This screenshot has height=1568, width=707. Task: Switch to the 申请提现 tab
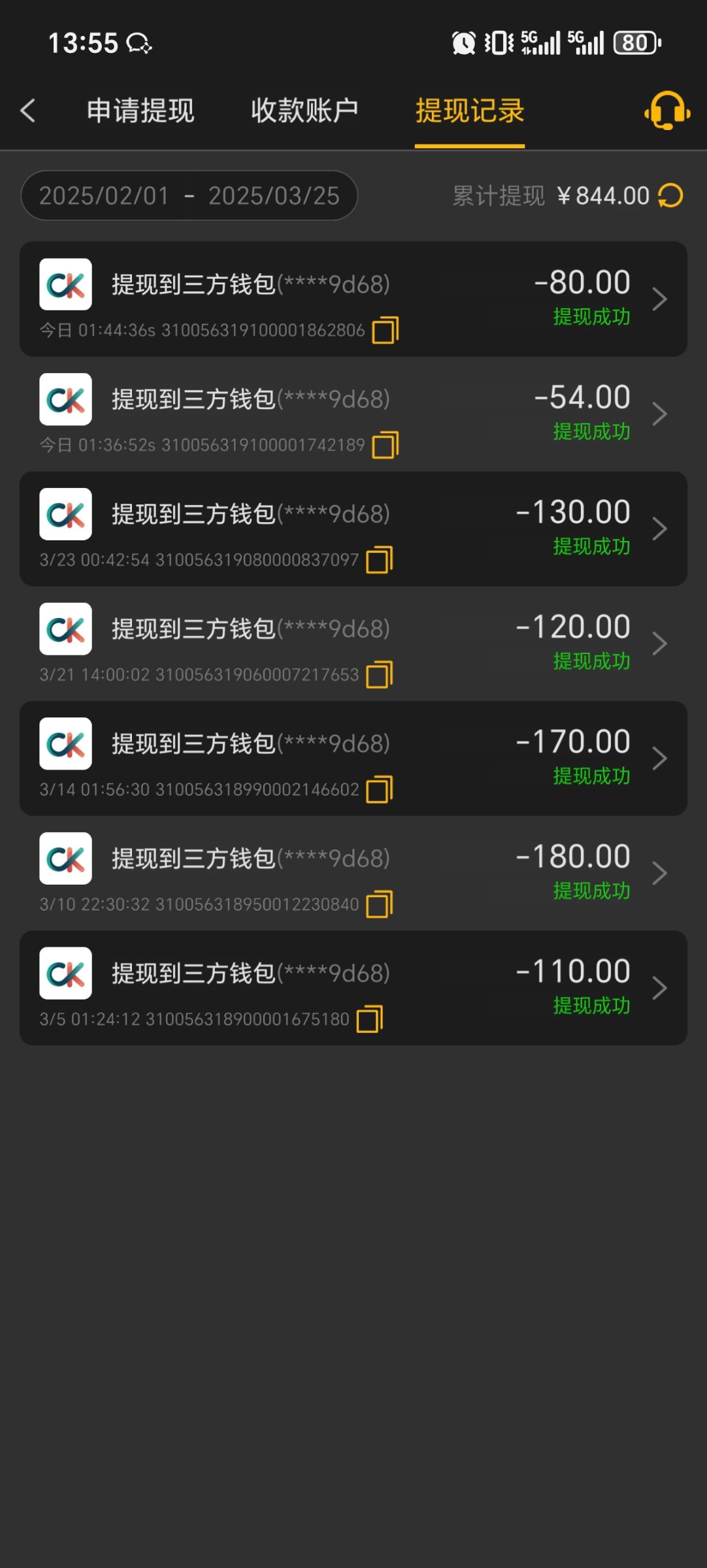pos(140,110)
